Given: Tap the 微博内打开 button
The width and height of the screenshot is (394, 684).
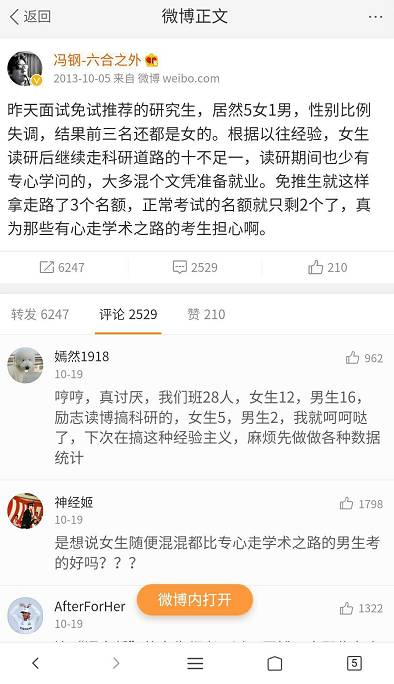Looking at the screenshot, I should (x=195, y=600).
